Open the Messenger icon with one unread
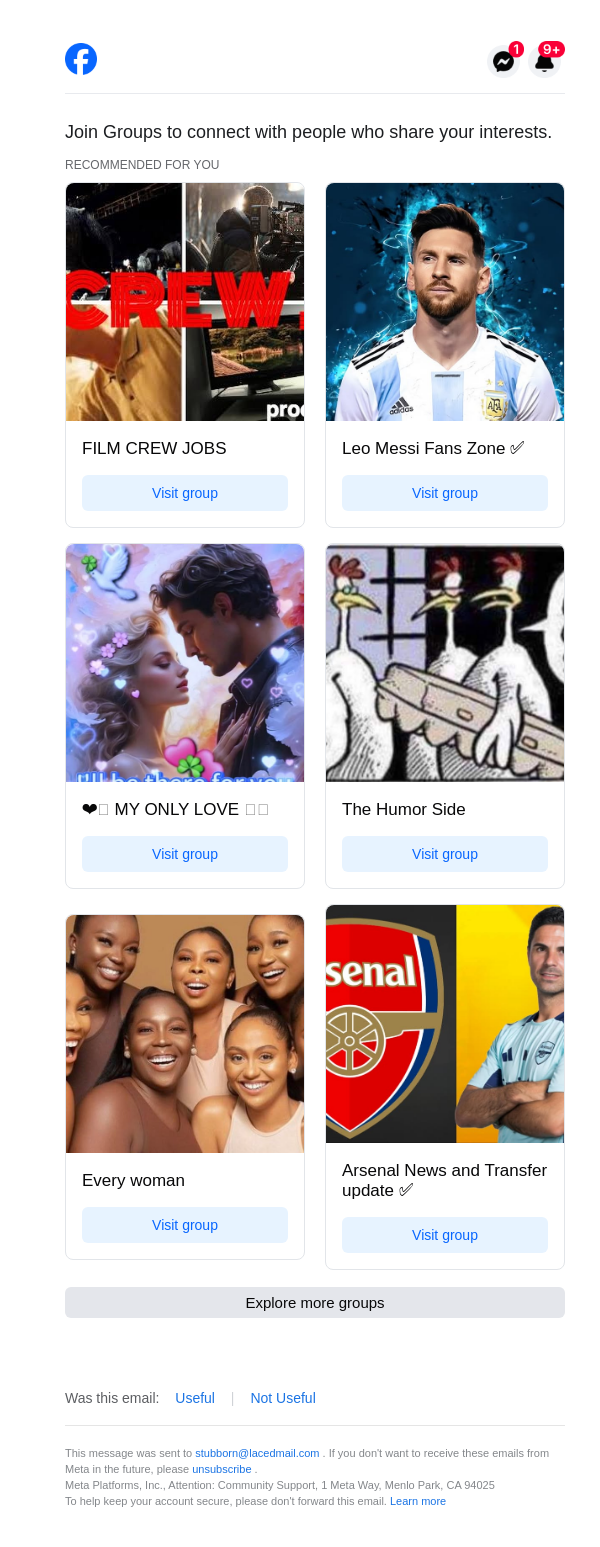Image resolution: width=600 pixels, height=1547 pixels. click(504, 62)
